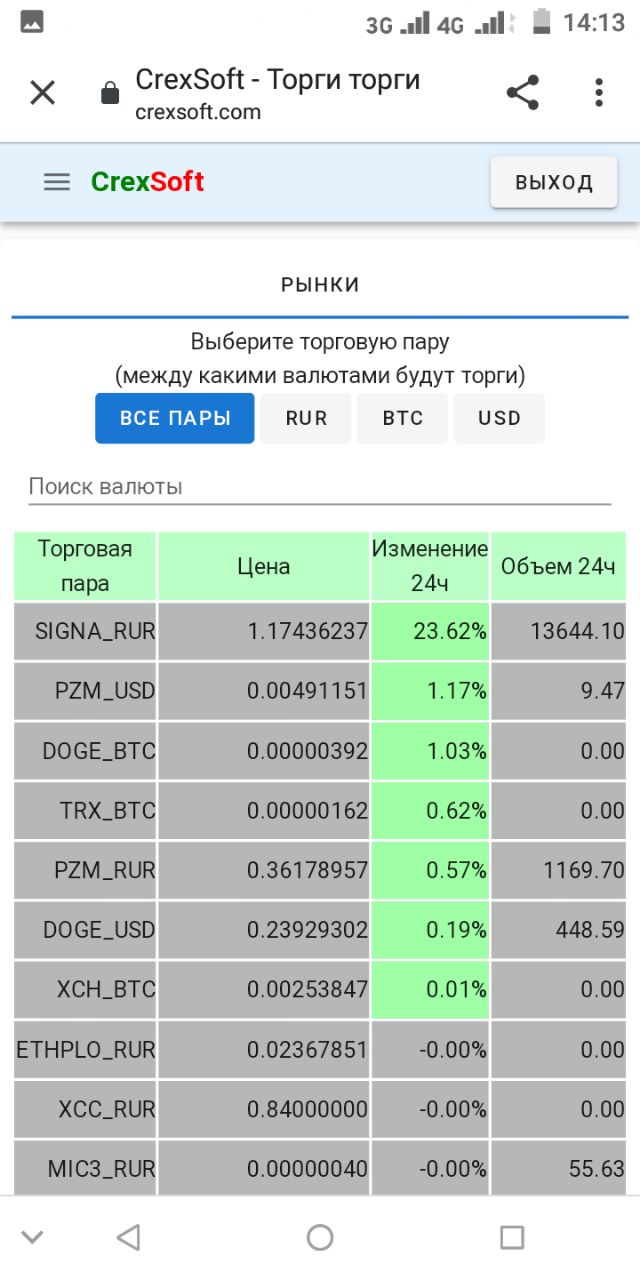The width and height of the screenshot is (640, 1280).
Task: Share the CrexSoft page
Action: coord(522,93)
